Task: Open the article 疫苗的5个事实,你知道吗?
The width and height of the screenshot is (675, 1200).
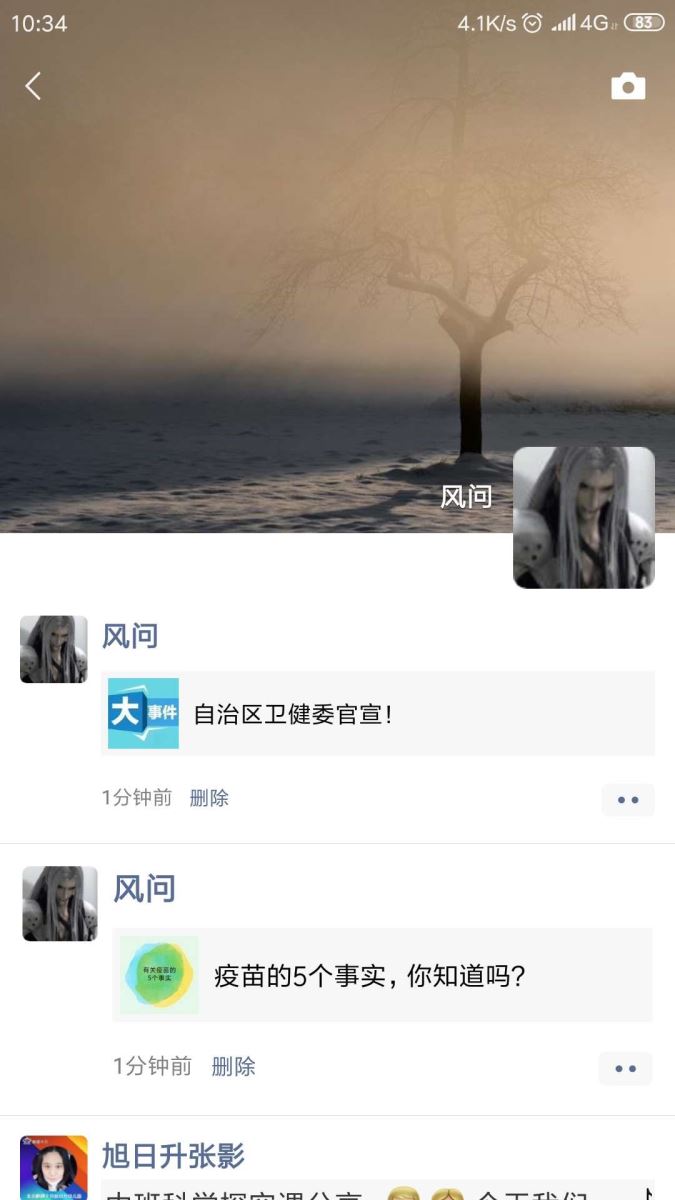Action: 384,975
